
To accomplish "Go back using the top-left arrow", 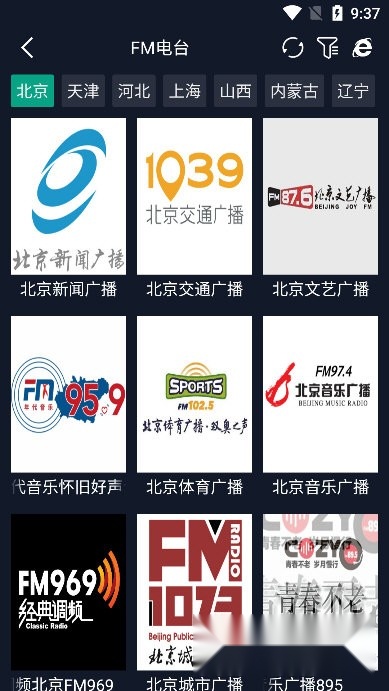I will tap(27, 48).
